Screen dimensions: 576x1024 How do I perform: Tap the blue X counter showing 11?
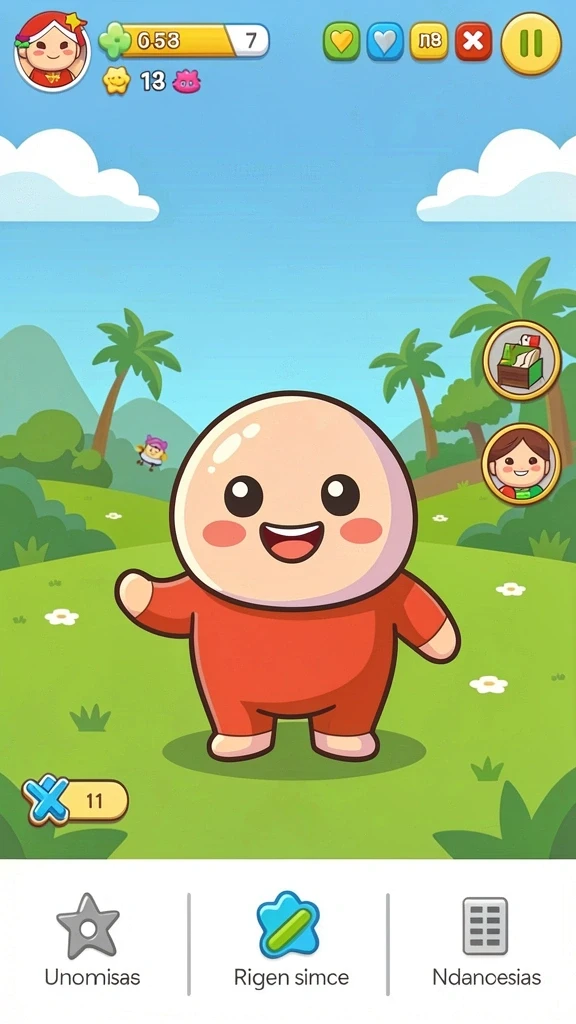pos(75,800)
